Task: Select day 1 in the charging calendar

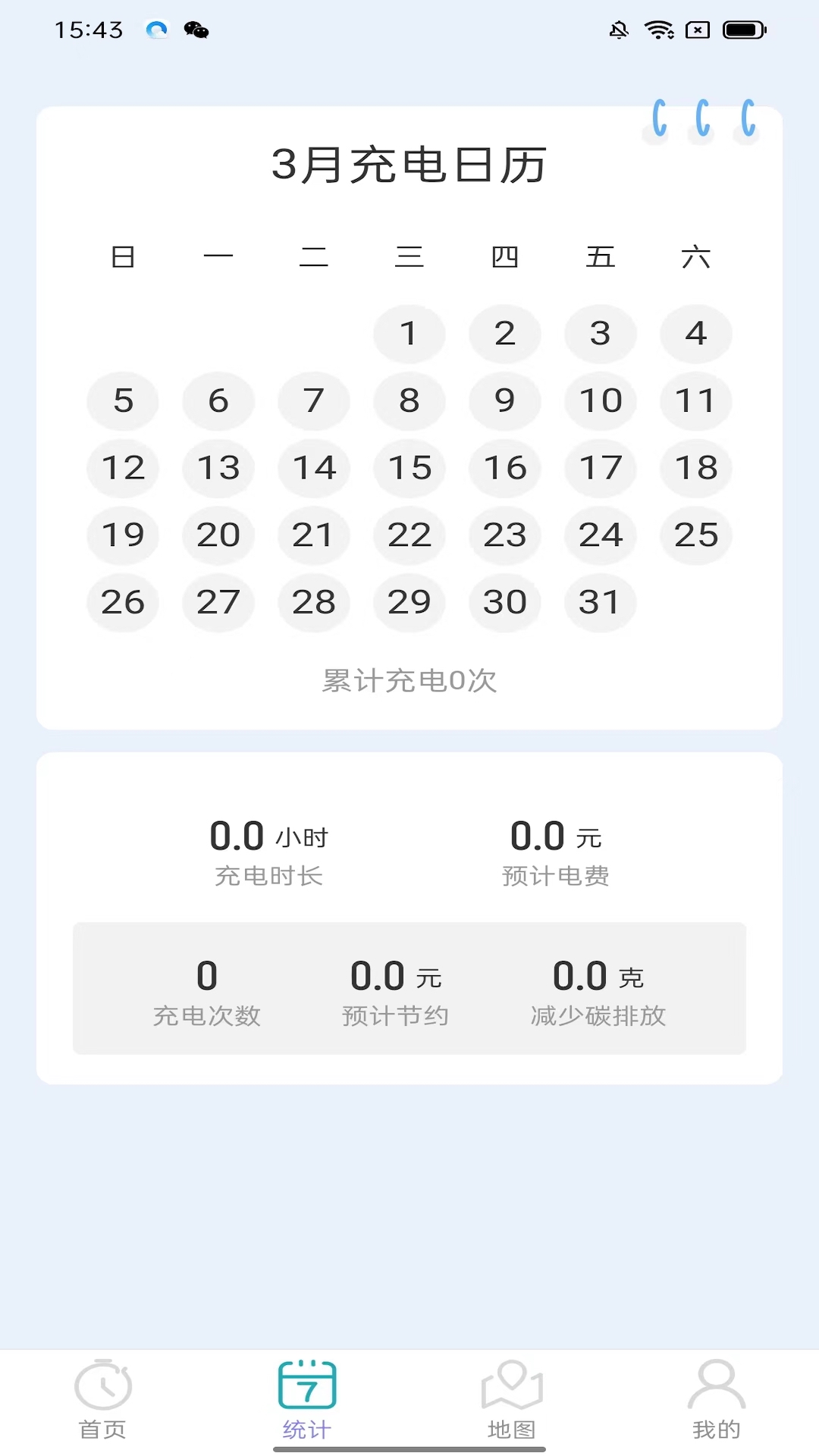Action: coord(409,334)
